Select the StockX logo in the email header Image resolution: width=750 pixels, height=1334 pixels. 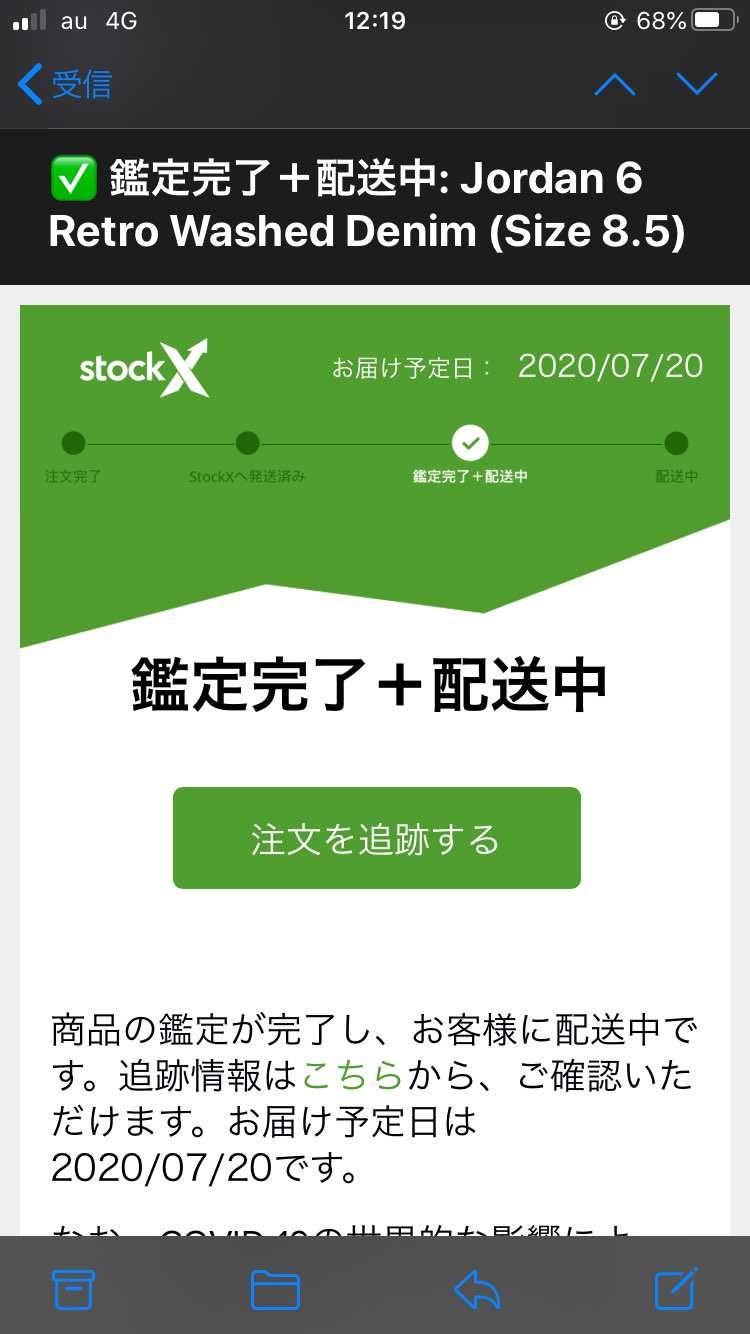point(143,367)
